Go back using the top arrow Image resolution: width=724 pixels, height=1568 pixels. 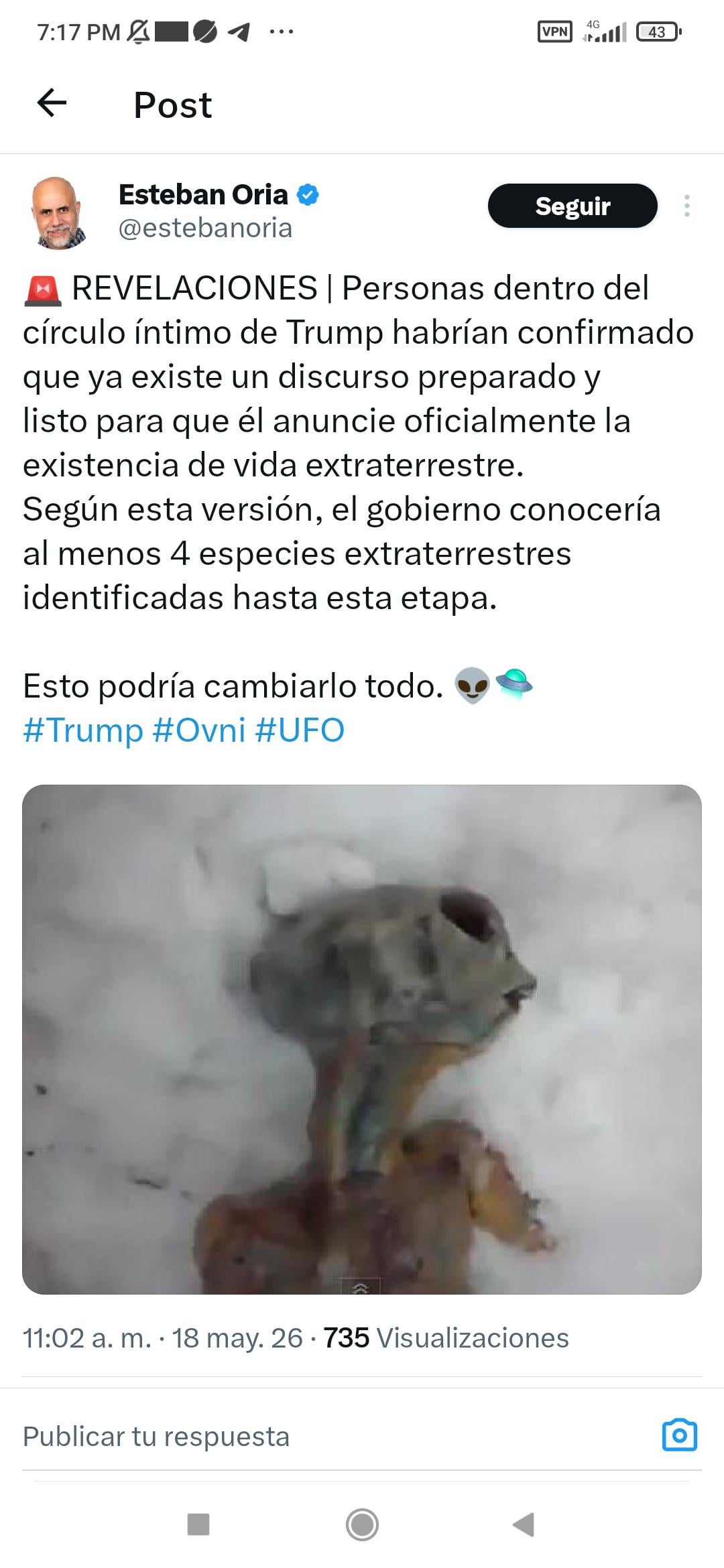[52, 103]
